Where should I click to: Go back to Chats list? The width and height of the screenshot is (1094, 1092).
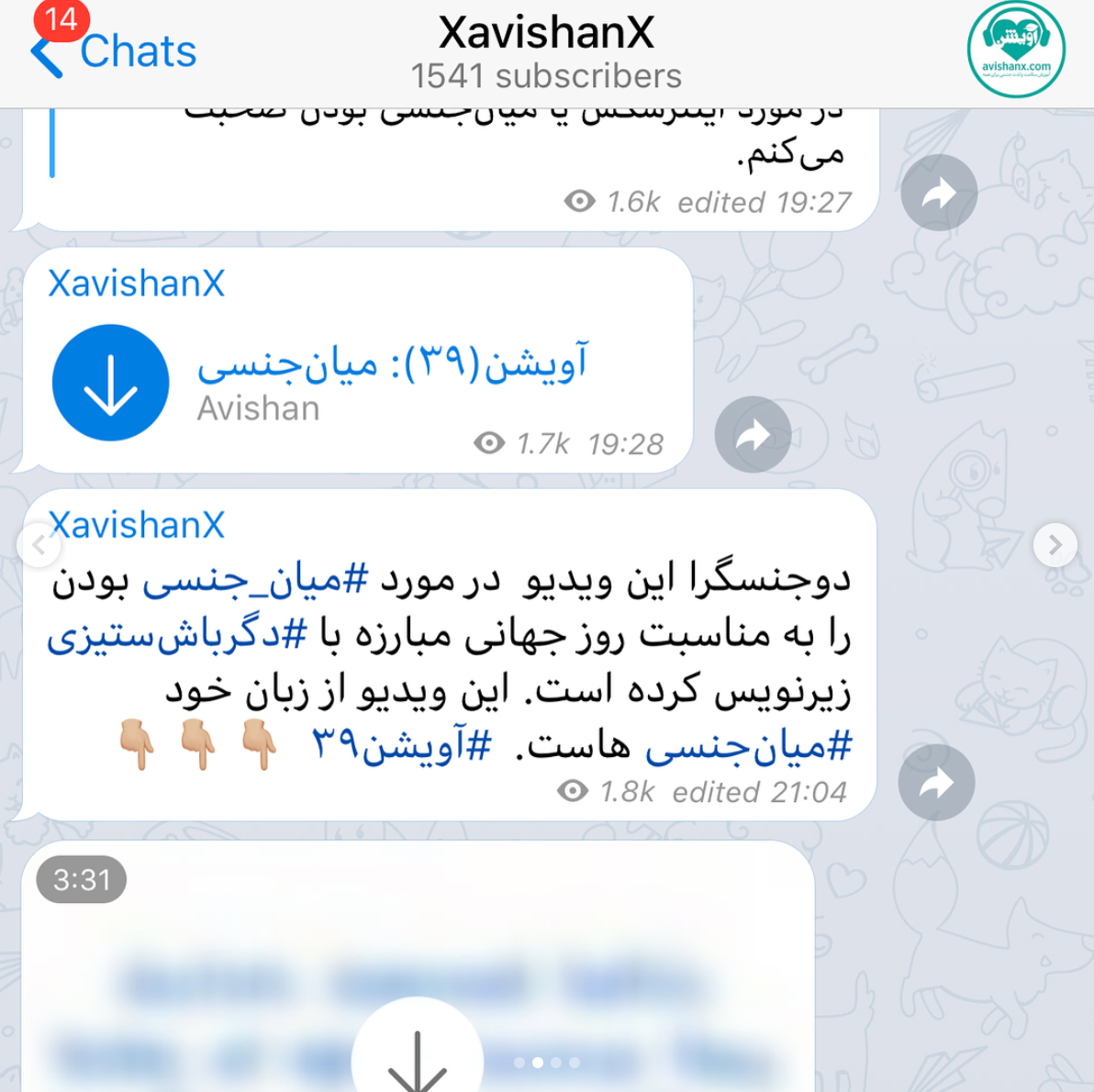[x=115, y=51]
